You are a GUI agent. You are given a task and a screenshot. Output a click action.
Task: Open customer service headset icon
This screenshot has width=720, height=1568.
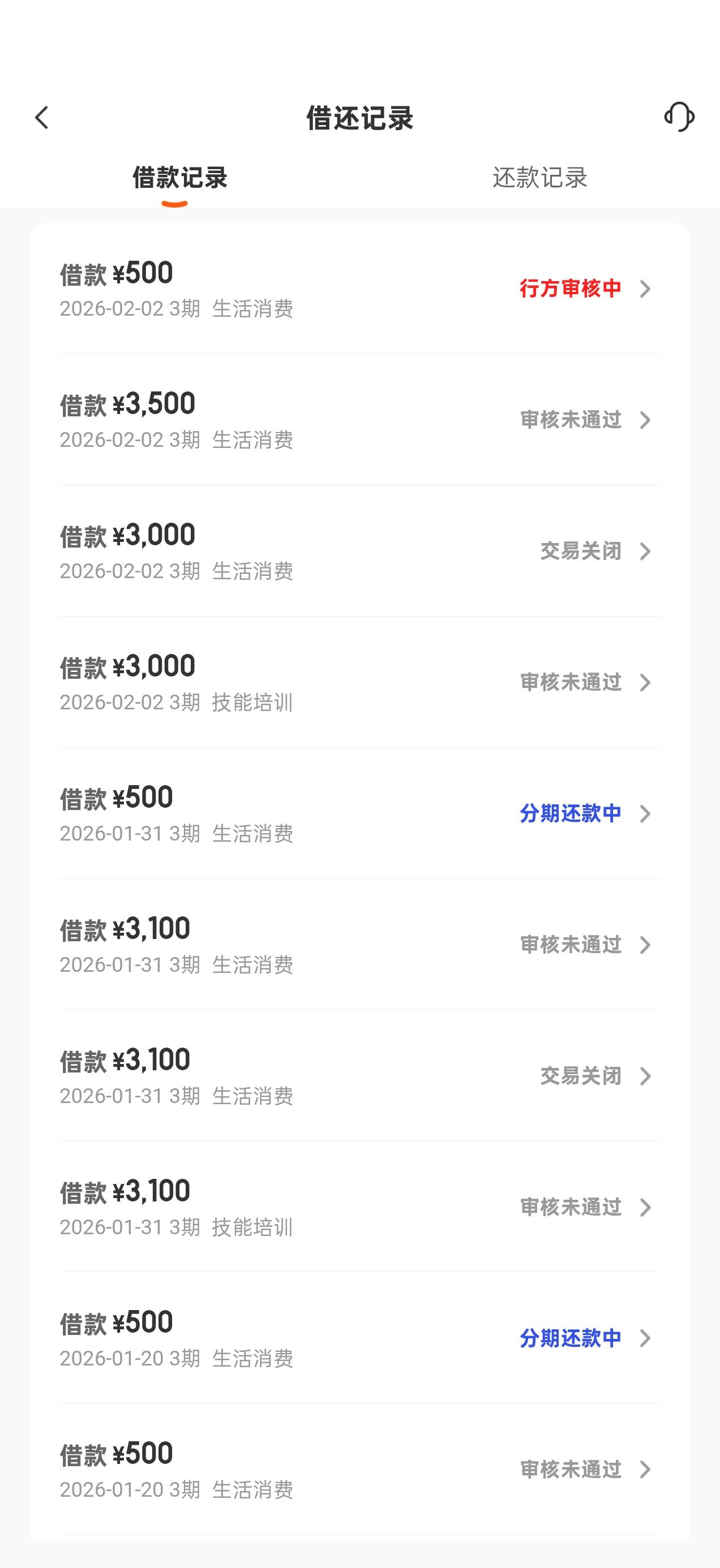pyautogui.click(x=679, y=117)
